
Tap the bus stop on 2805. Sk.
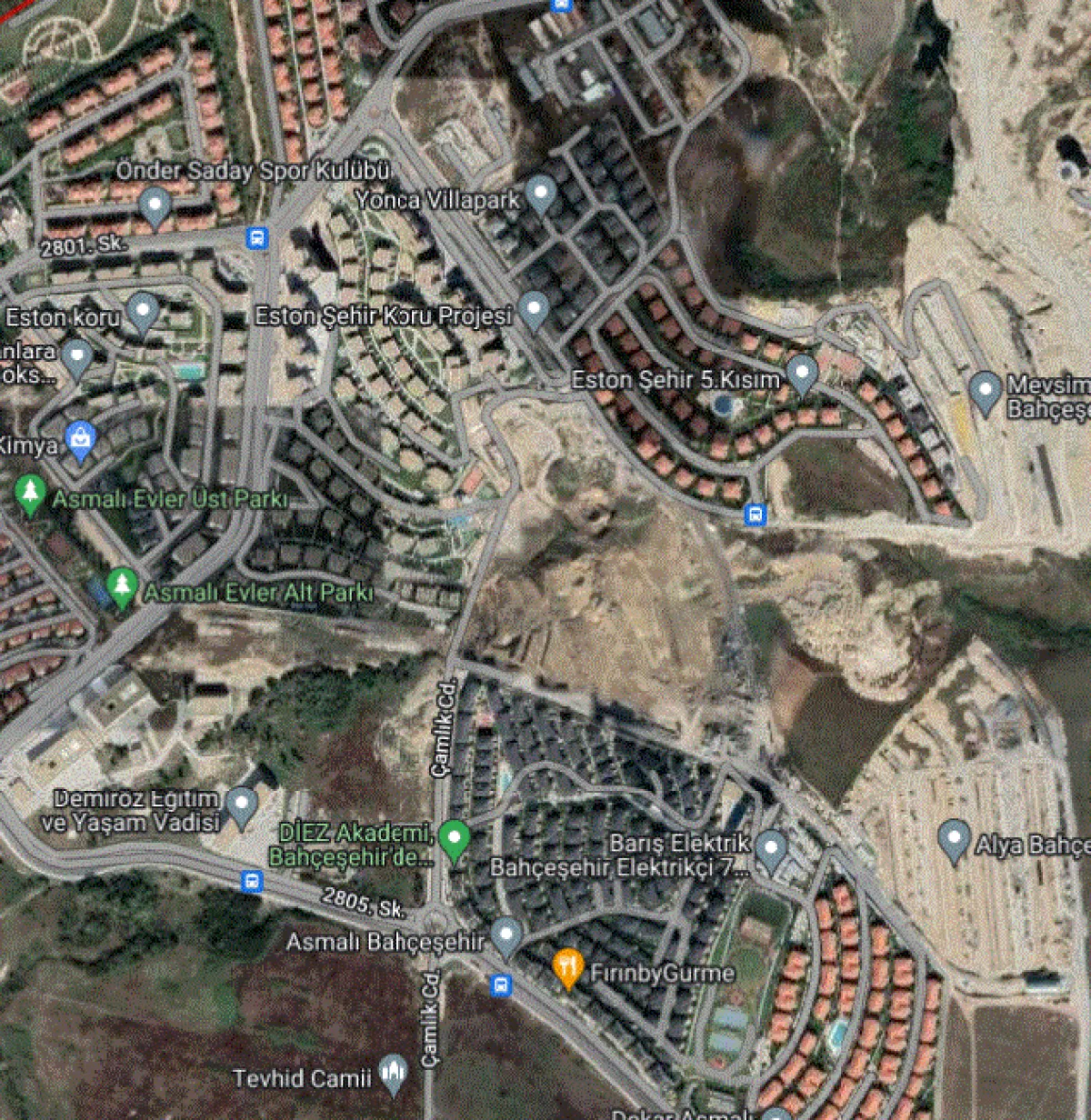click(x=252, y=881)
